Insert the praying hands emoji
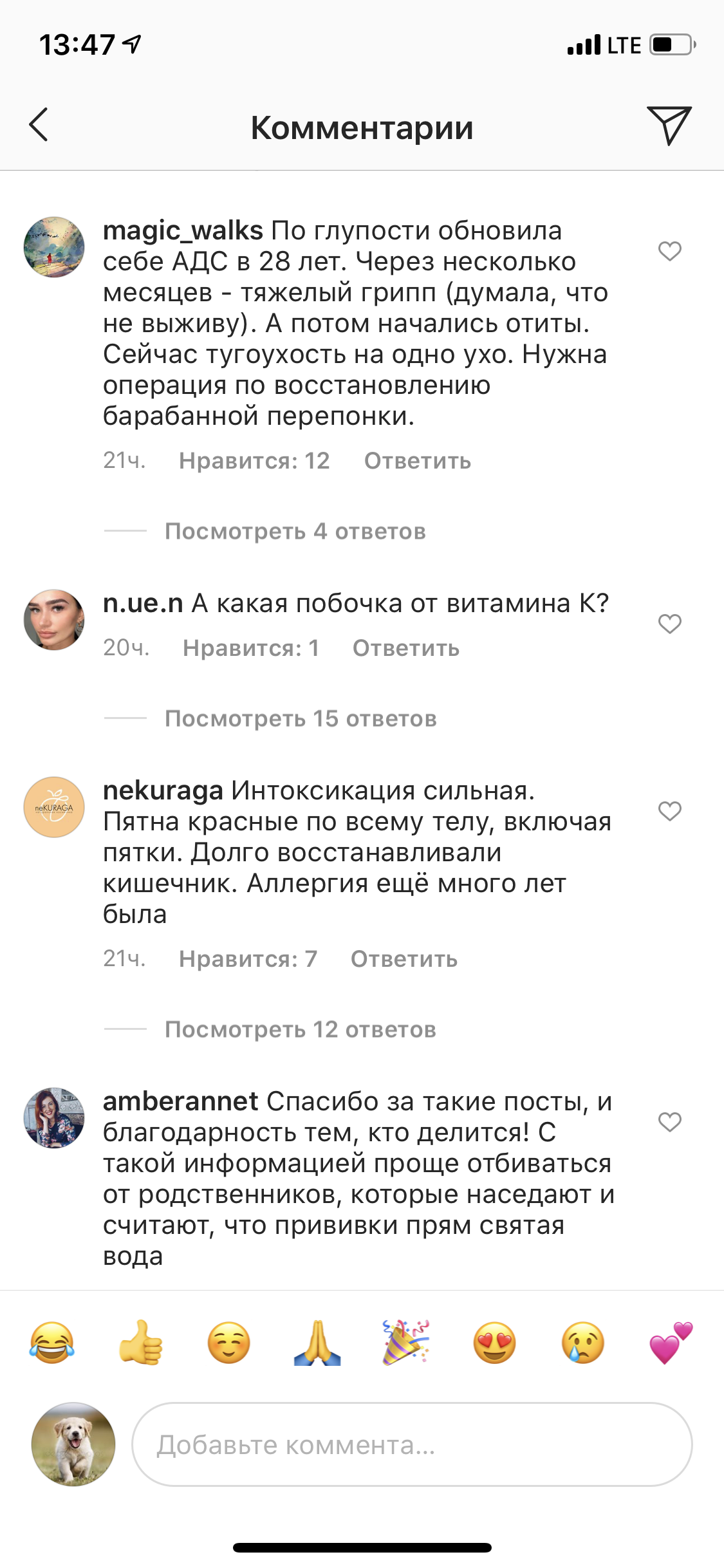 [x=317, y=1343]
